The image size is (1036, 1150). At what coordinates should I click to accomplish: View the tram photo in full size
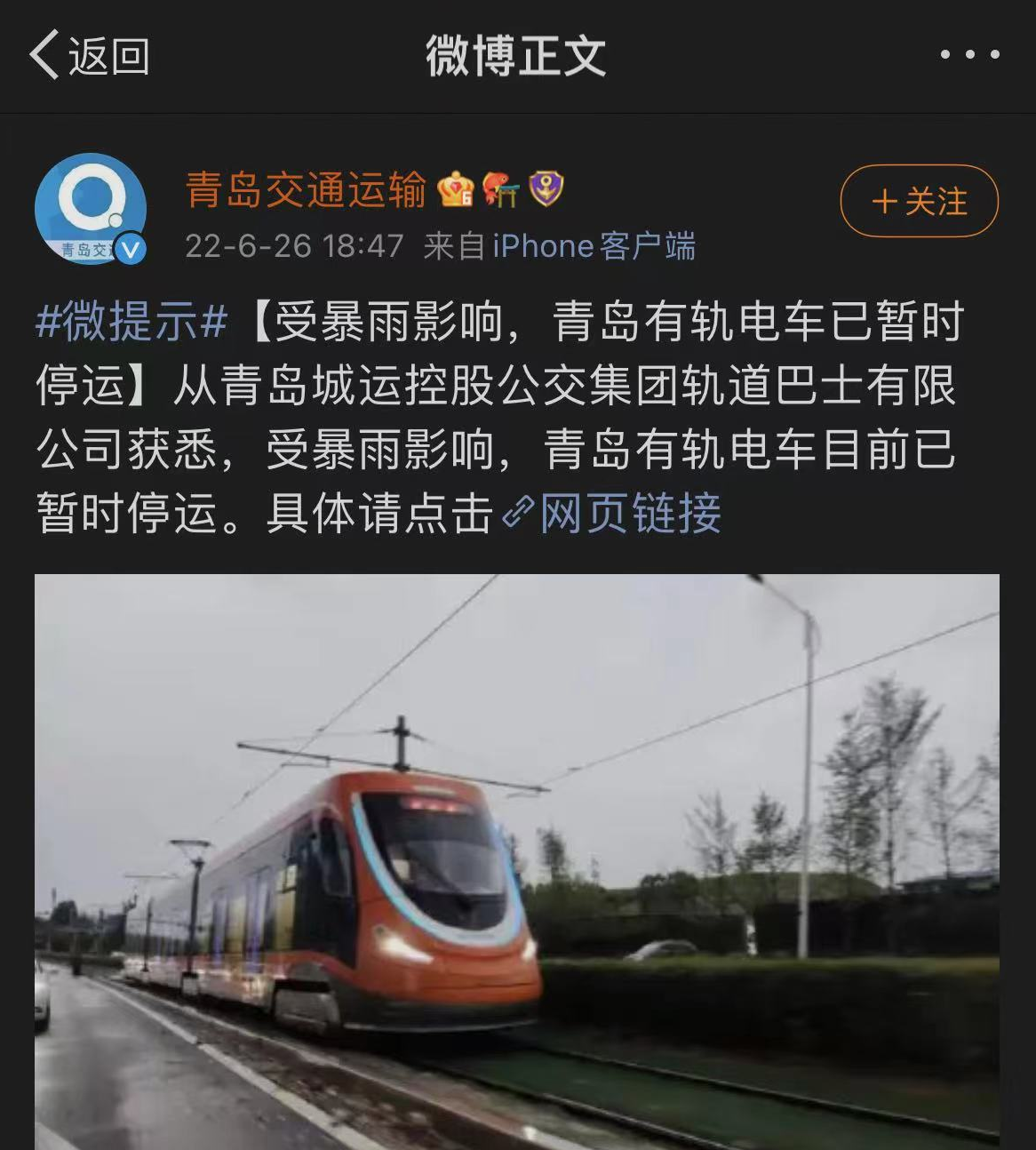[x=516, y=860]
